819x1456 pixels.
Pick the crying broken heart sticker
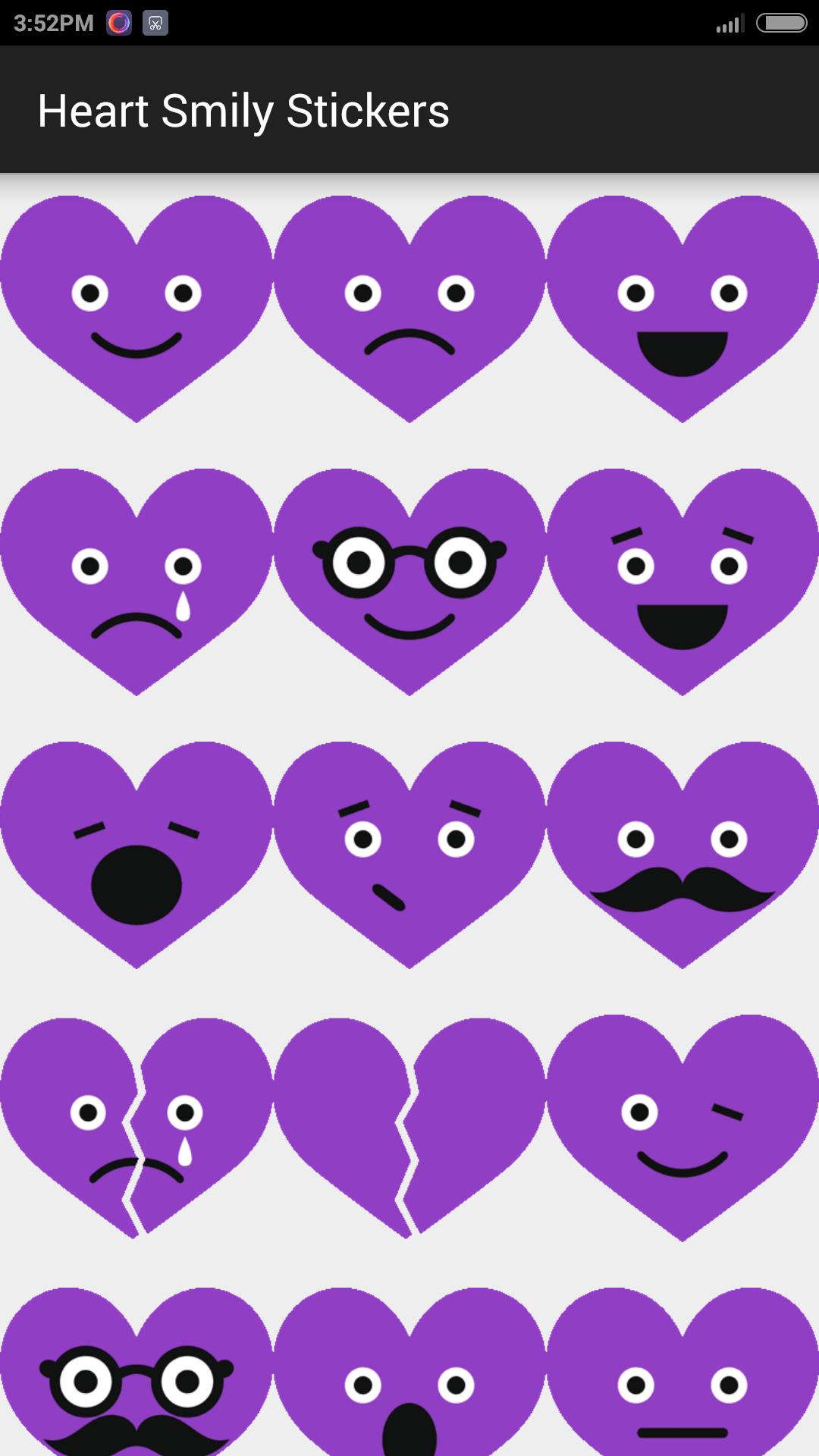point(136,1130)
